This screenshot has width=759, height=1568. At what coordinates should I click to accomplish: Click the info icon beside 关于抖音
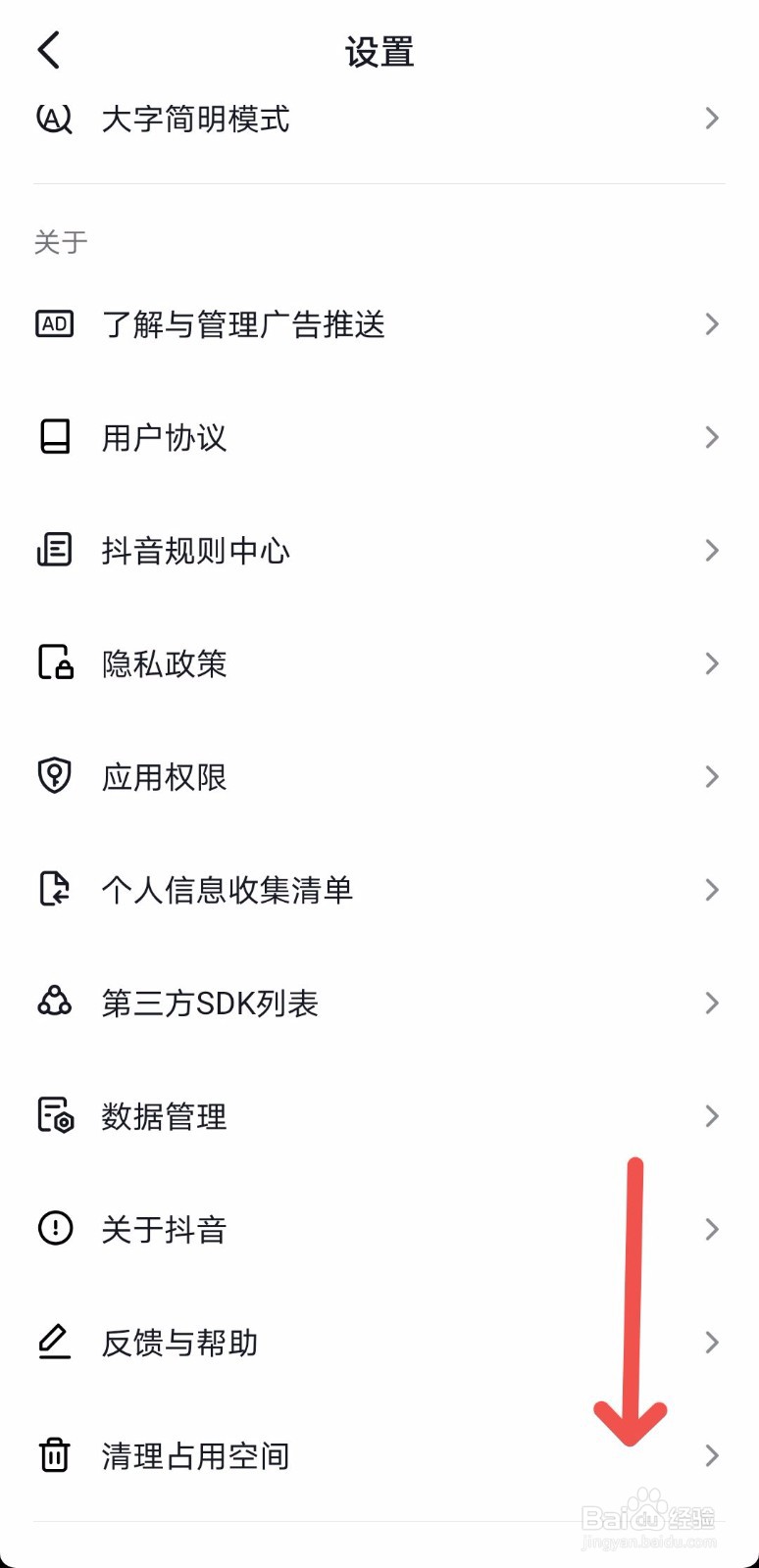click(54, 1229)
